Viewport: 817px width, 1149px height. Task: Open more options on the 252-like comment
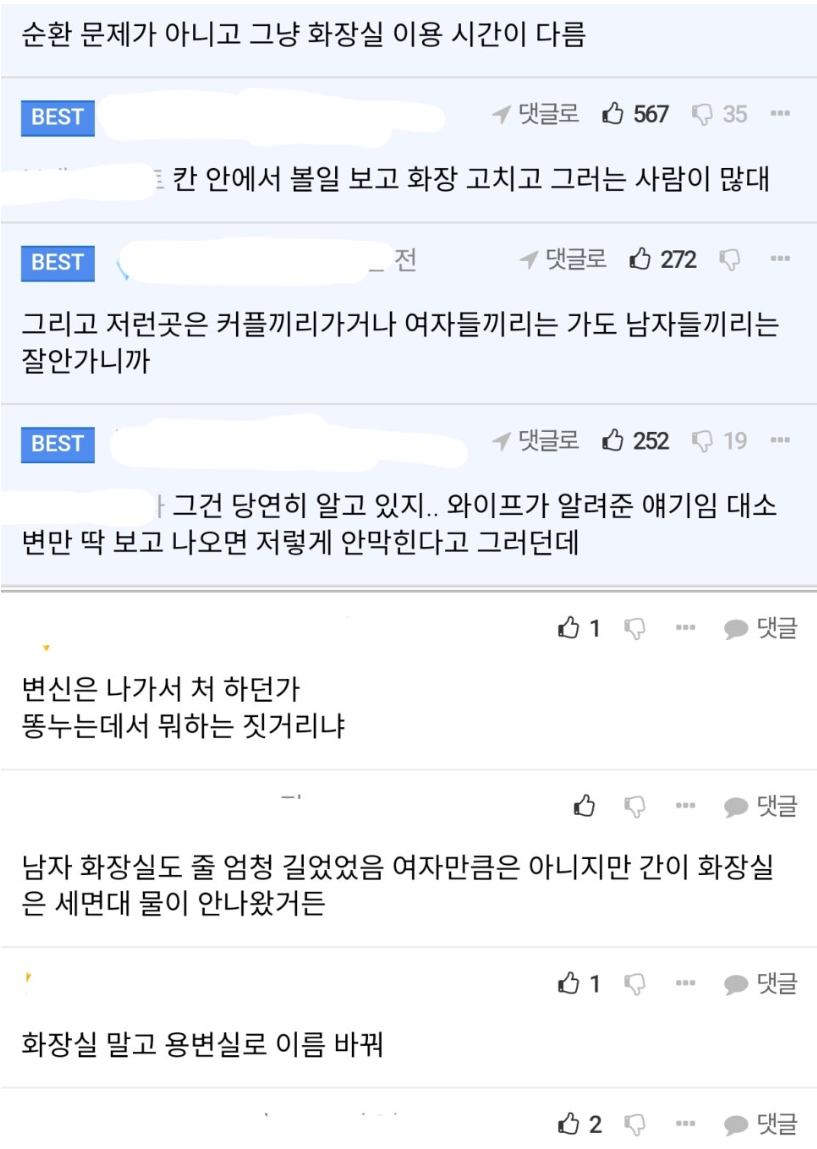[x=780, y=441]
